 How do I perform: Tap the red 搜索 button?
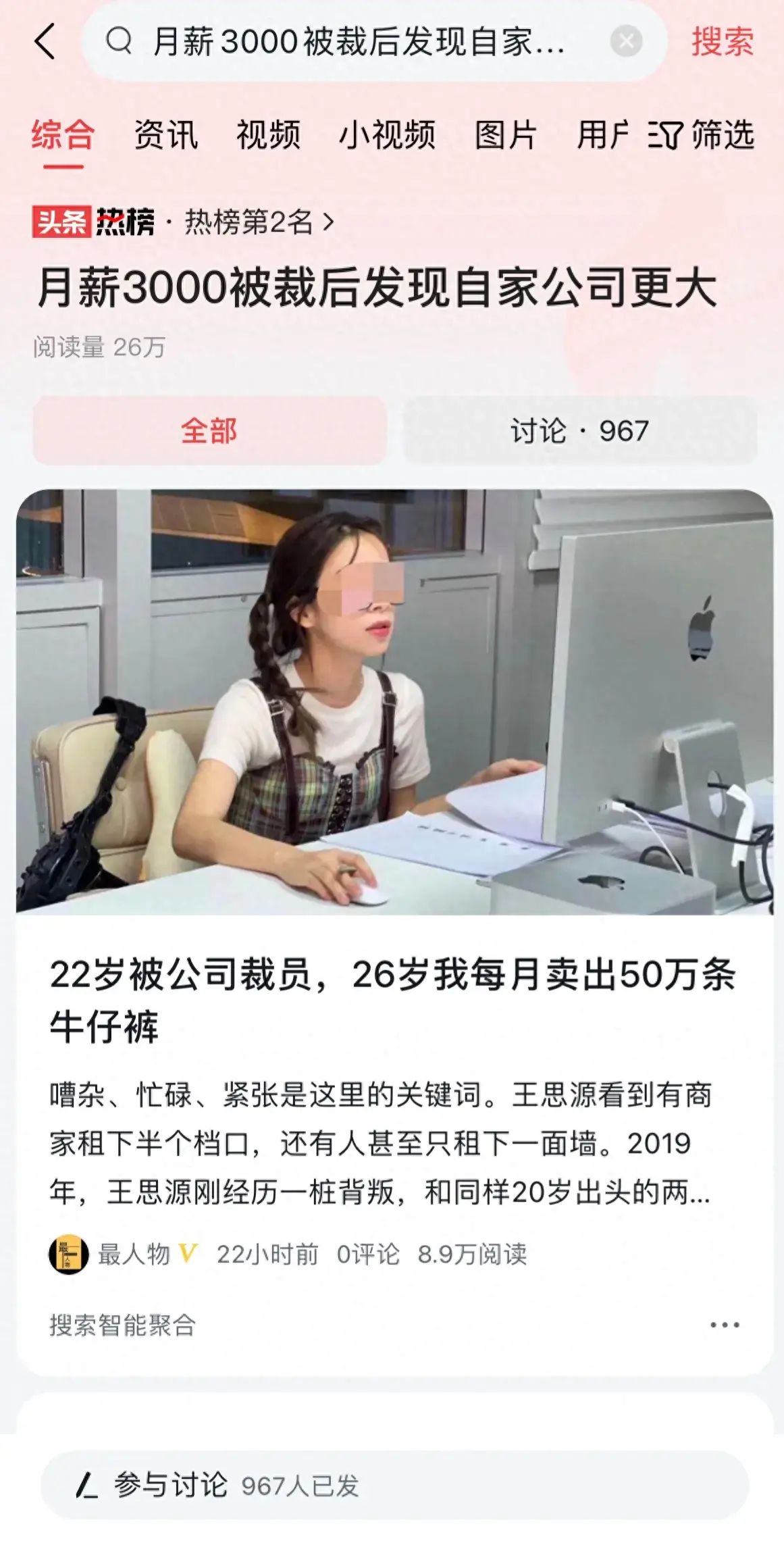722,42
